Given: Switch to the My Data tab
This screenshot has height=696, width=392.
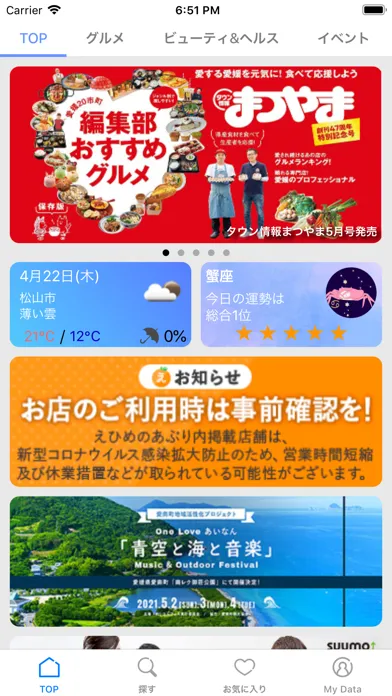Looking at the screenshot, I should 342,675.
